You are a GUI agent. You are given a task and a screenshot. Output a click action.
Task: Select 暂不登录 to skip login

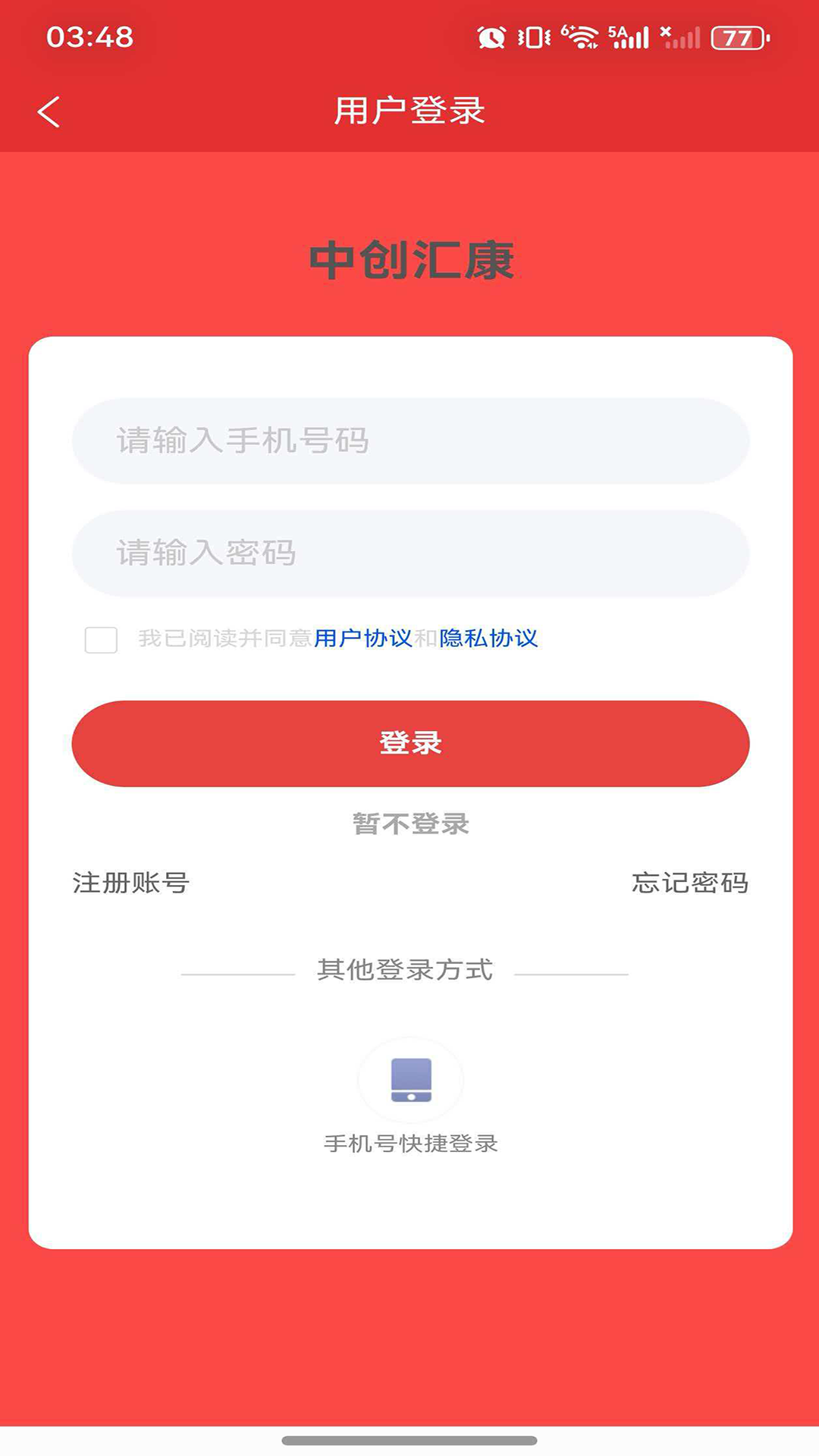point(409,824)
